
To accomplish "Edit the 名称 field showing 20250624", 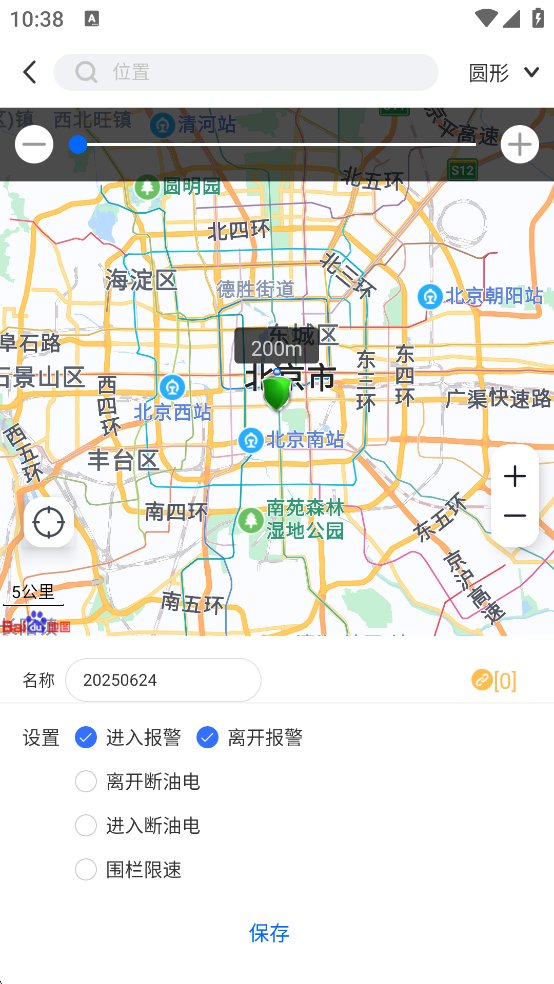I will [163, 680].
